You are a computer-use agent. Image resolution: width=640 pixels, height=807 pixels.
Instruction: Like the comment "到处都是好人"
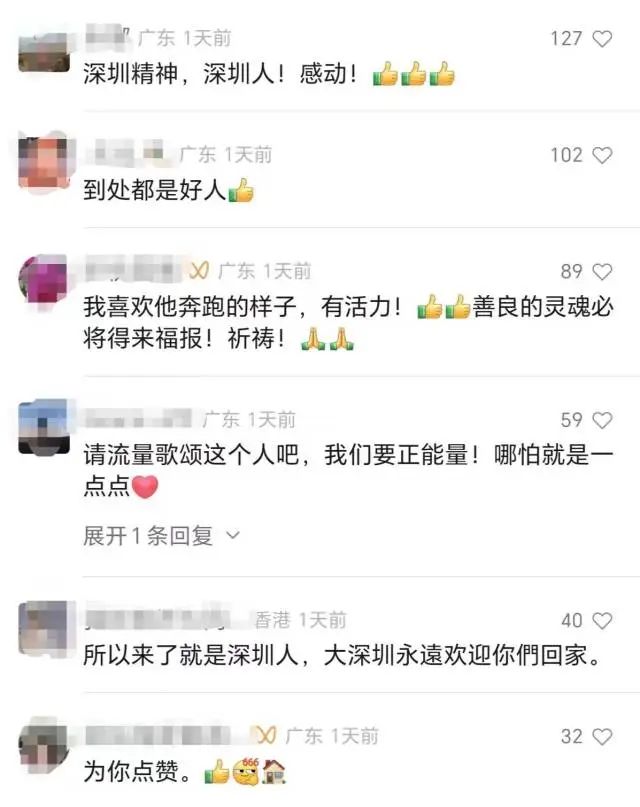click(602, 155)
